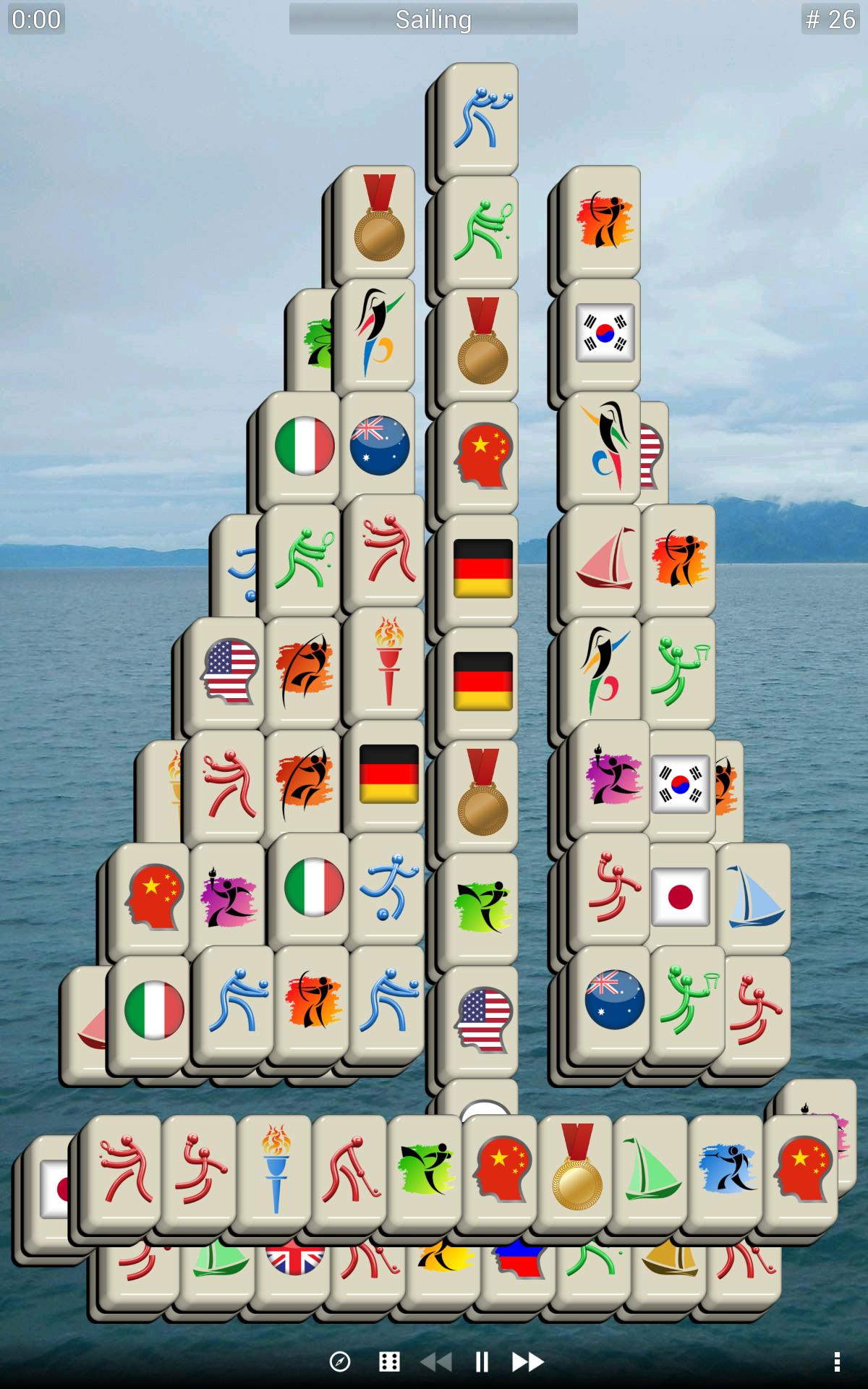Select the blue fencer tile
The image size is (868, 1389).
pos(728,1172)
